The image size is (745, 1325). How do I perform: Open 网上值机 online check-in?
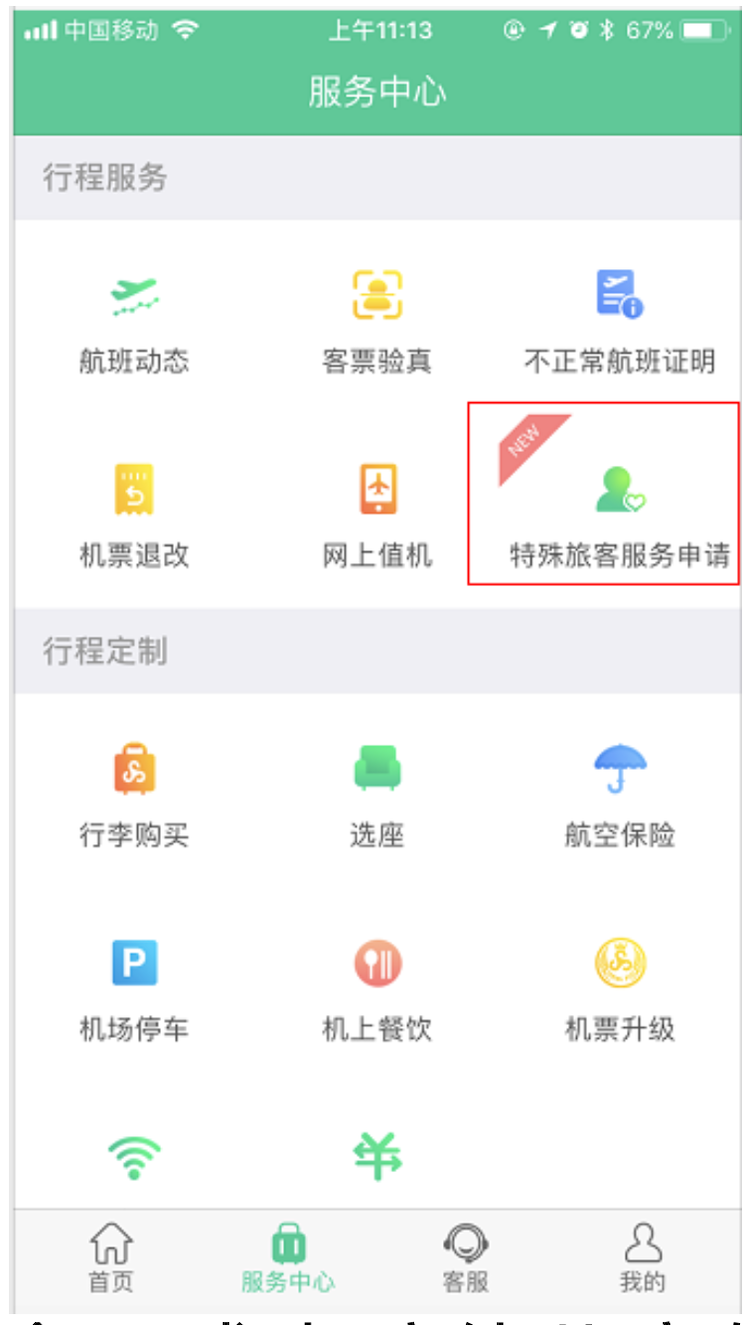click(x=377, y=512)
